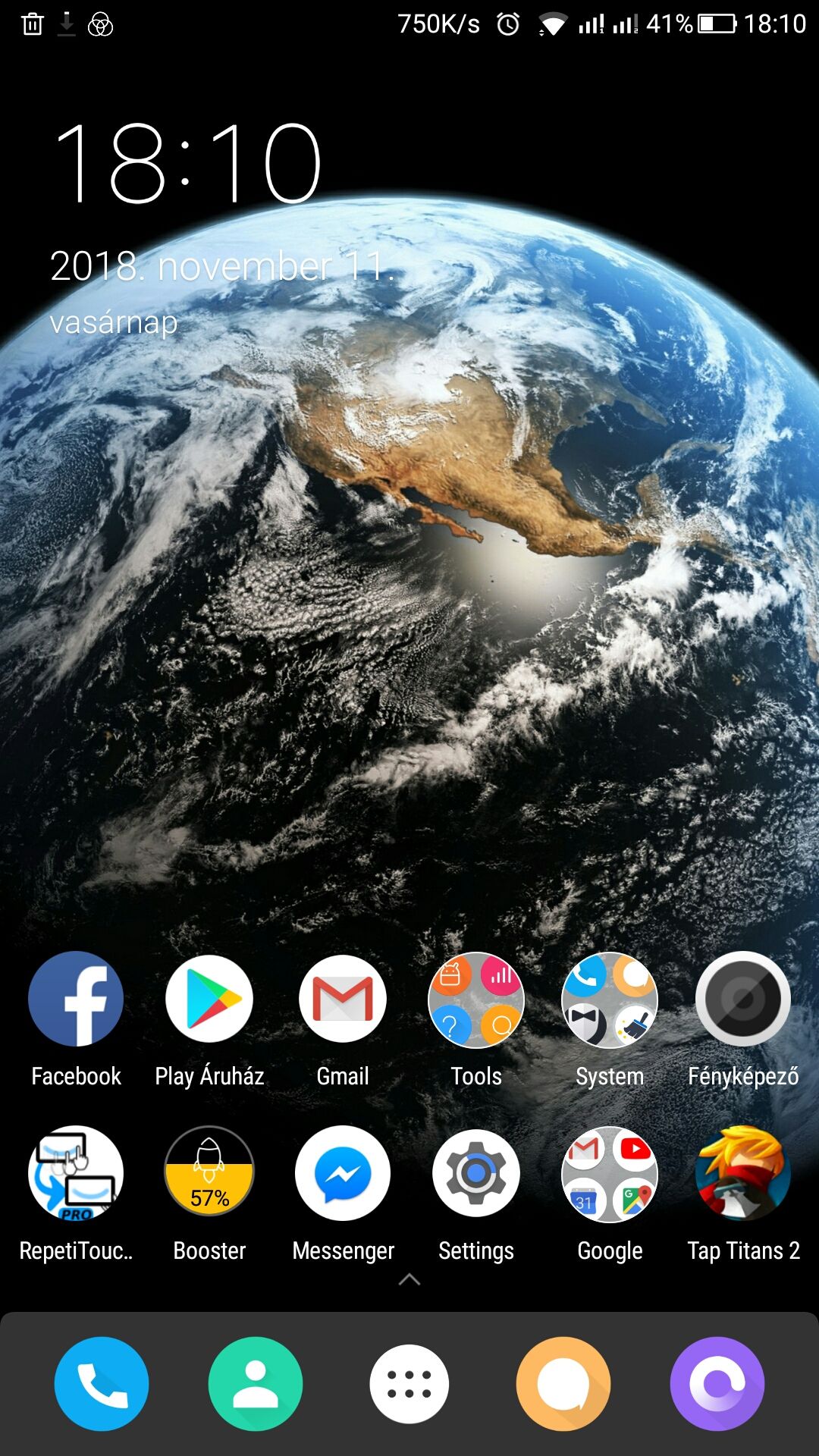Viewport: 819px width, 1456px height.
Task: Open the Facebook app
Action: pyautogui.click(x=76, y=999)
